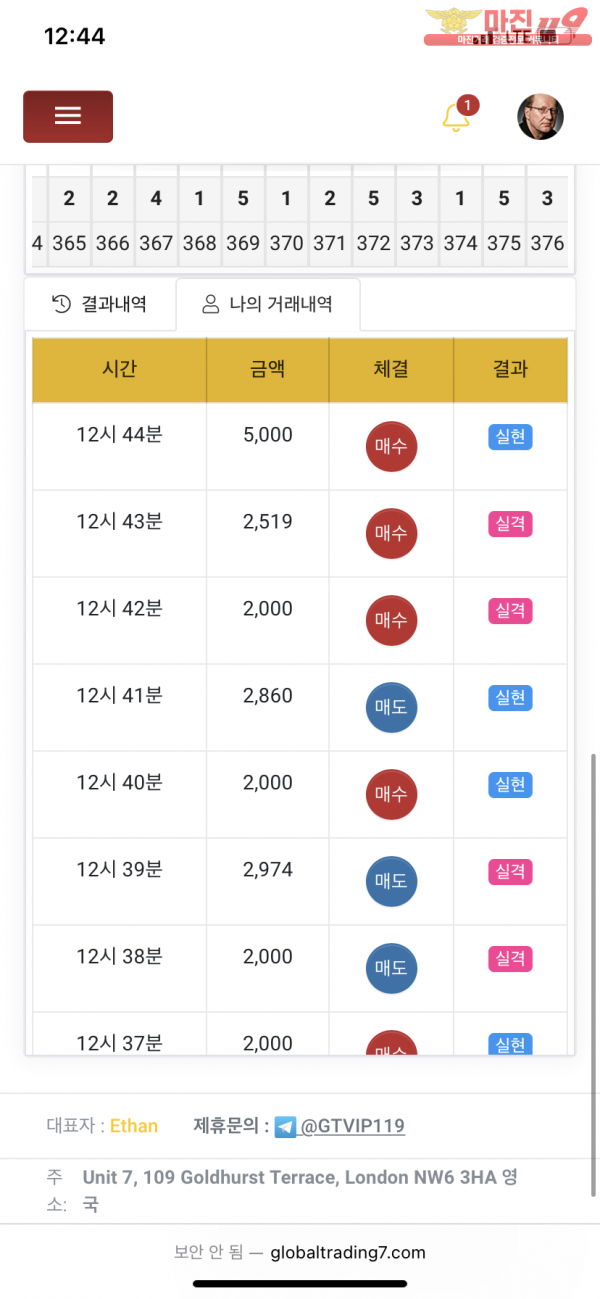Open the notifications bell
600x1299 pixels.
coord(456,117)
